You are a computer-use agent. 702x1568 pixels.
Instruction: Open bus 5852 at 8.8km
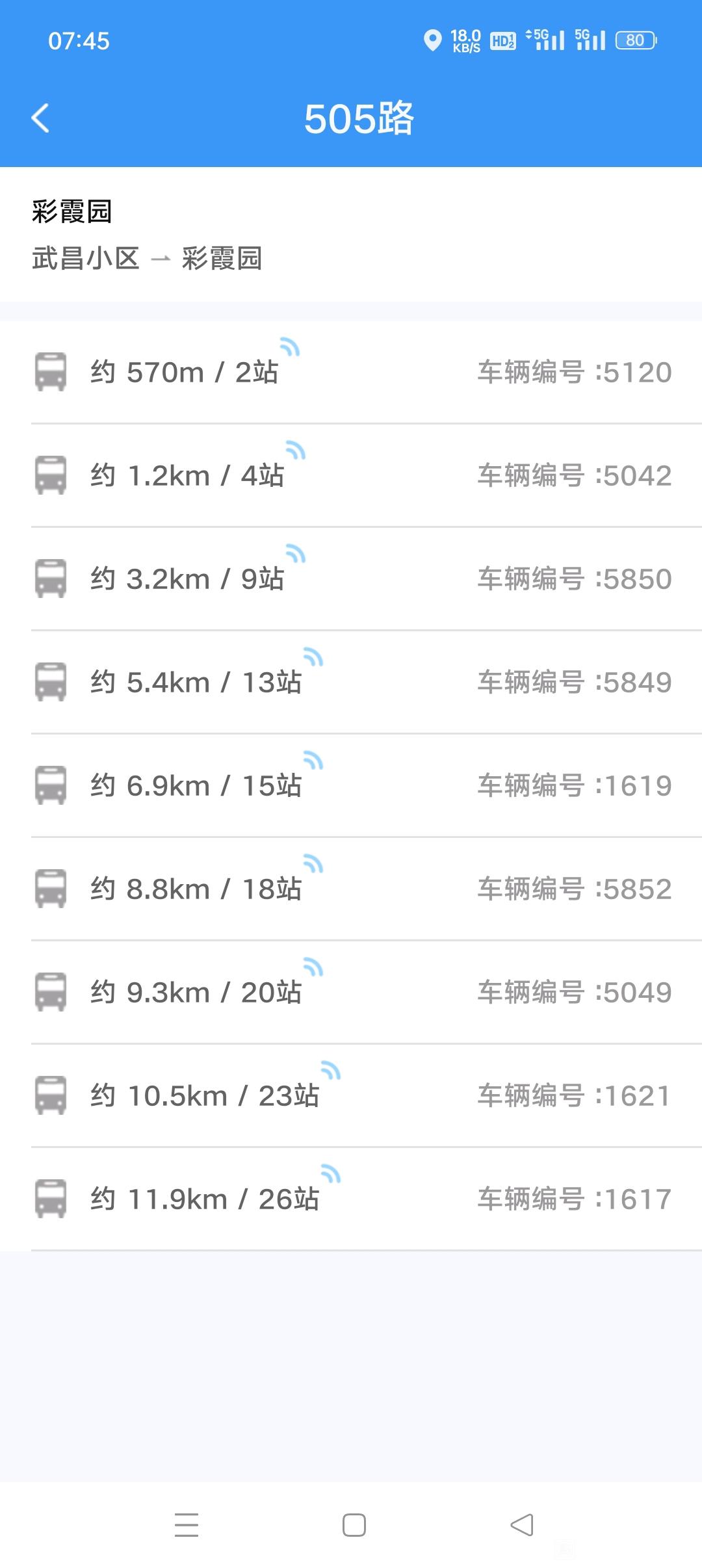[351, 889]
